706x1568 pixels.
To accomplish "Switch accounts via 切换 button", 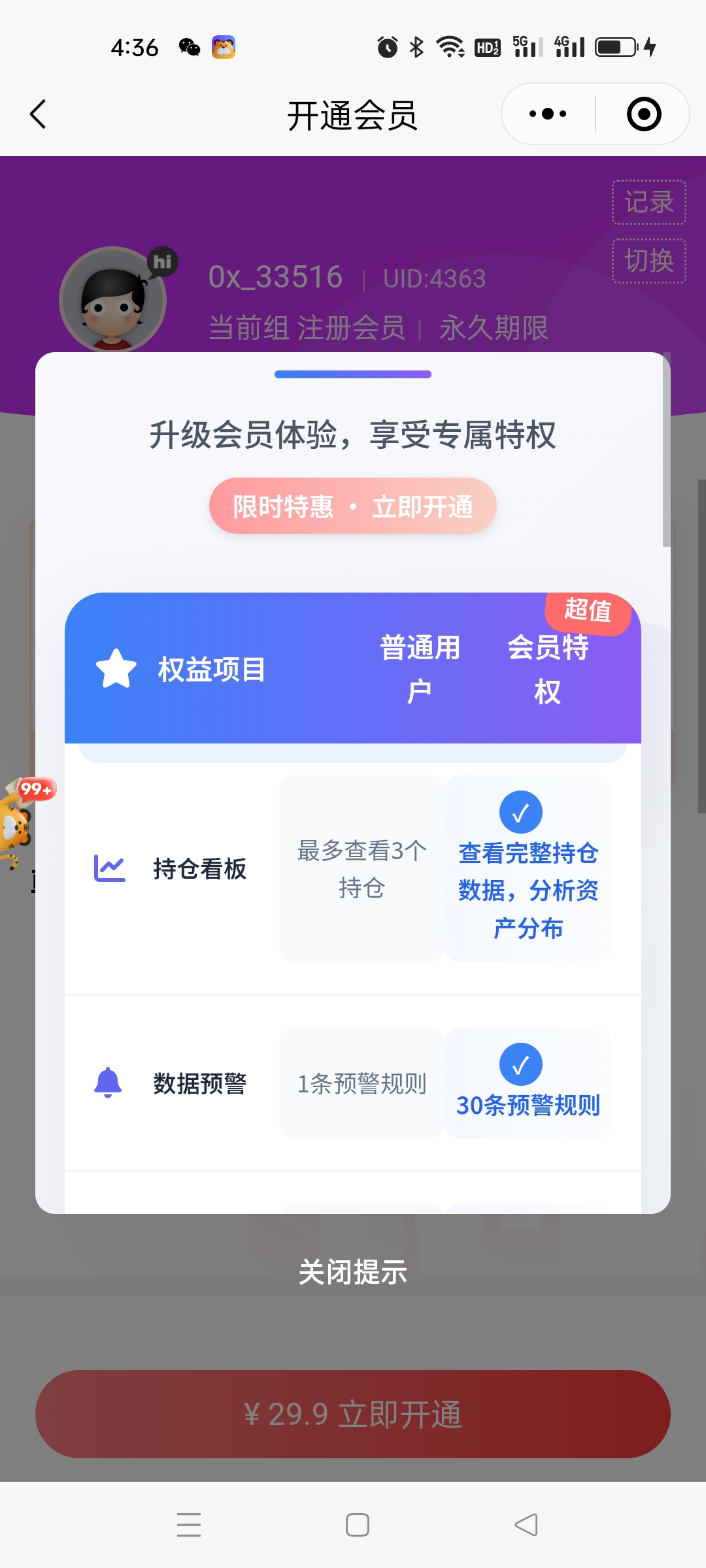I will (x=648, y=261).
